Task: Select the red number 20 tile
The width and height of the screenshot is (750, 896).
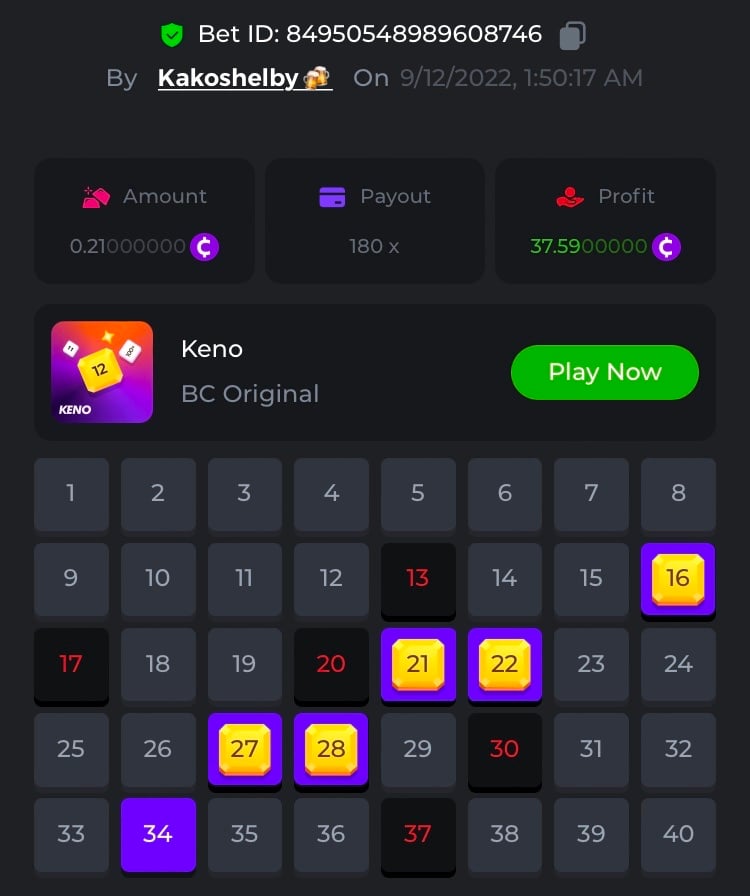Action: coord(331,664)
